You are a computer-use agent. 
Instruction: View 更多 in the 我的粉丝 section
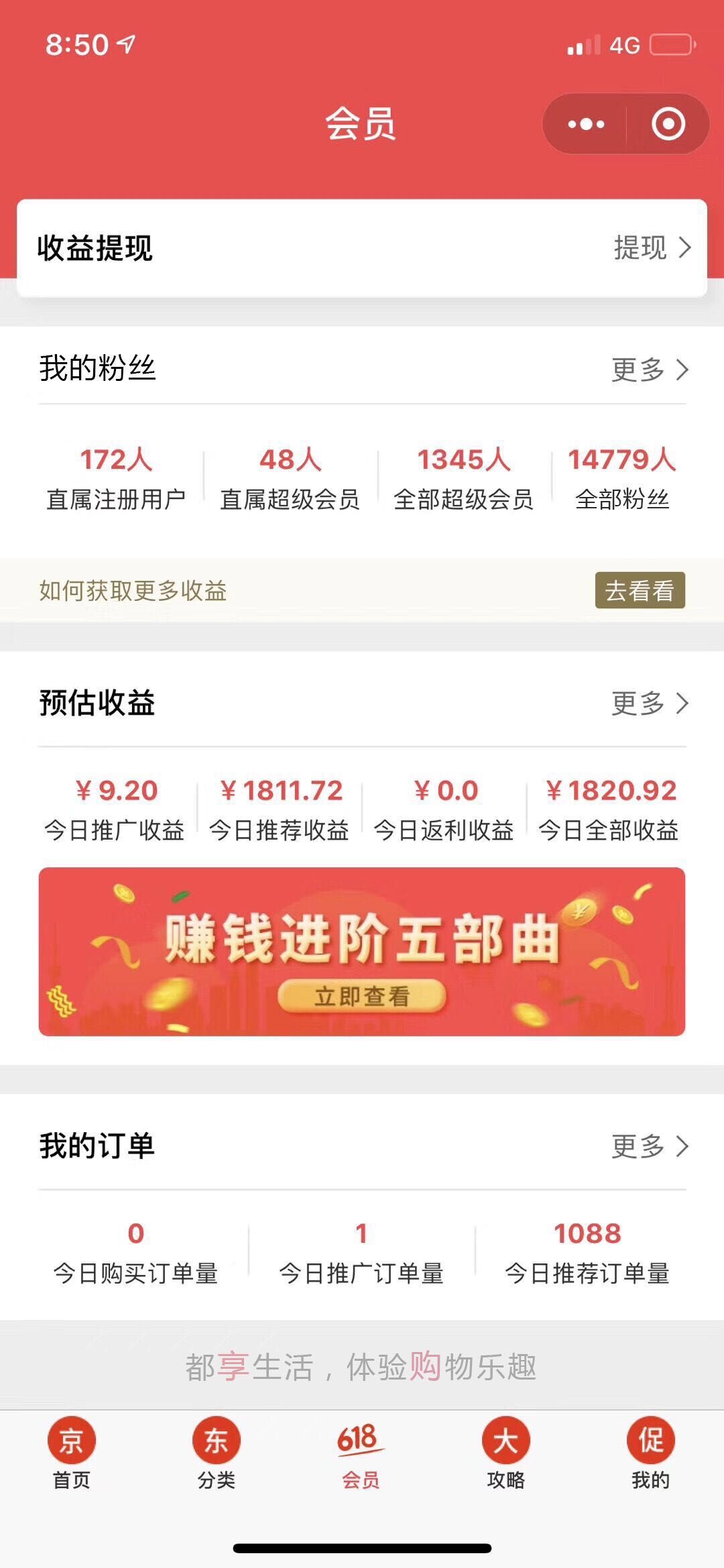(x=649, y=370)
